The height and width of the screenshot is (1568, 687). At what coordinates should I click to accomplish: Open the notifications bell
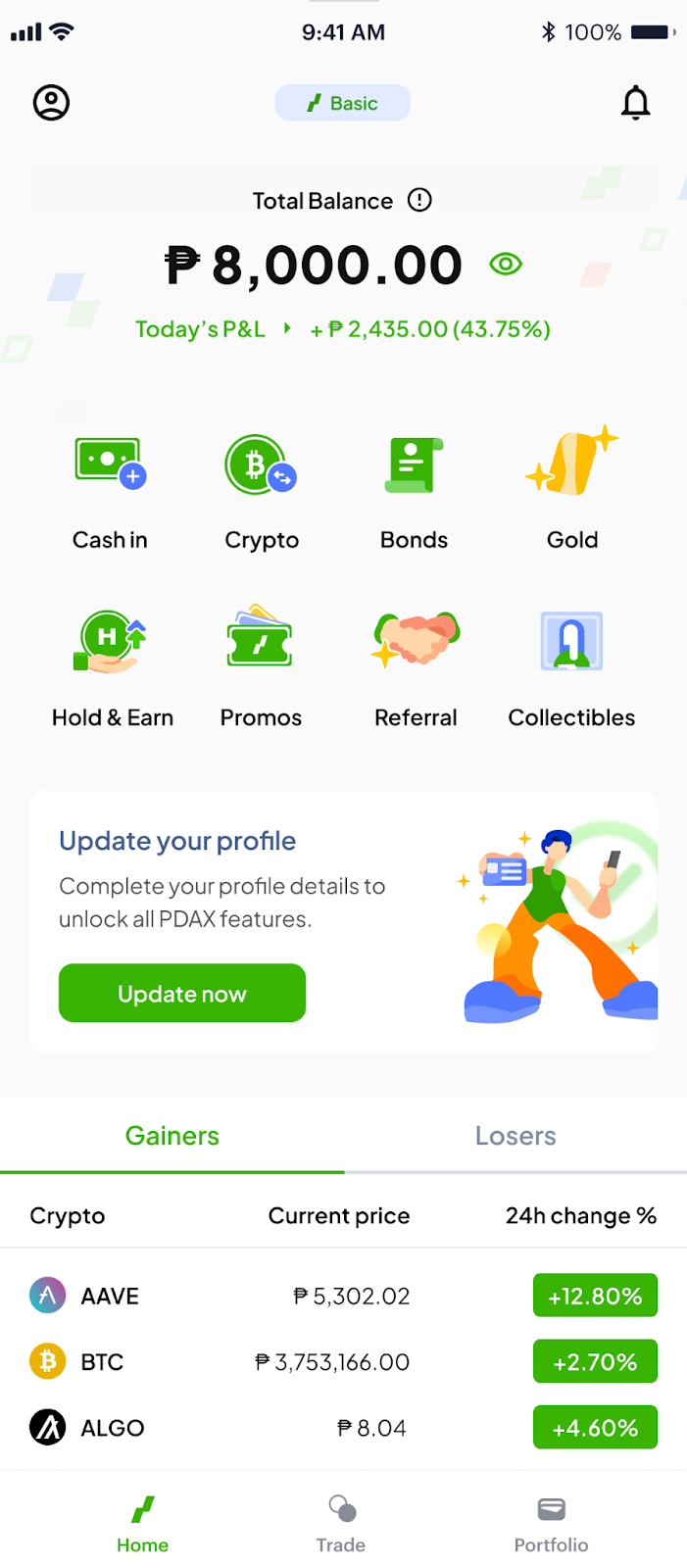pos(635,102)
